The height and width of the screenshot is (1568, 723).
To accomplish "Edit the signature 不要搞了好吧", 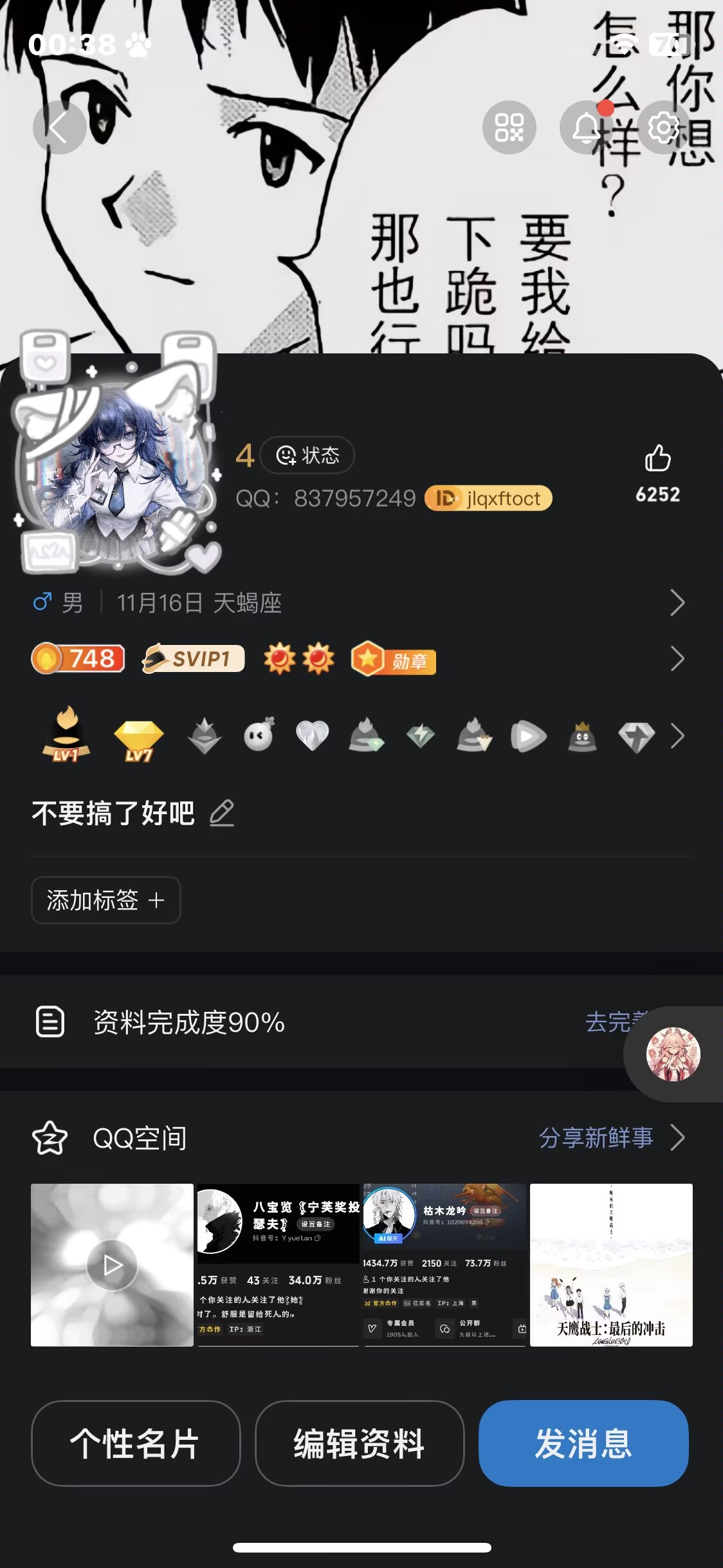I will click(222, 813).
